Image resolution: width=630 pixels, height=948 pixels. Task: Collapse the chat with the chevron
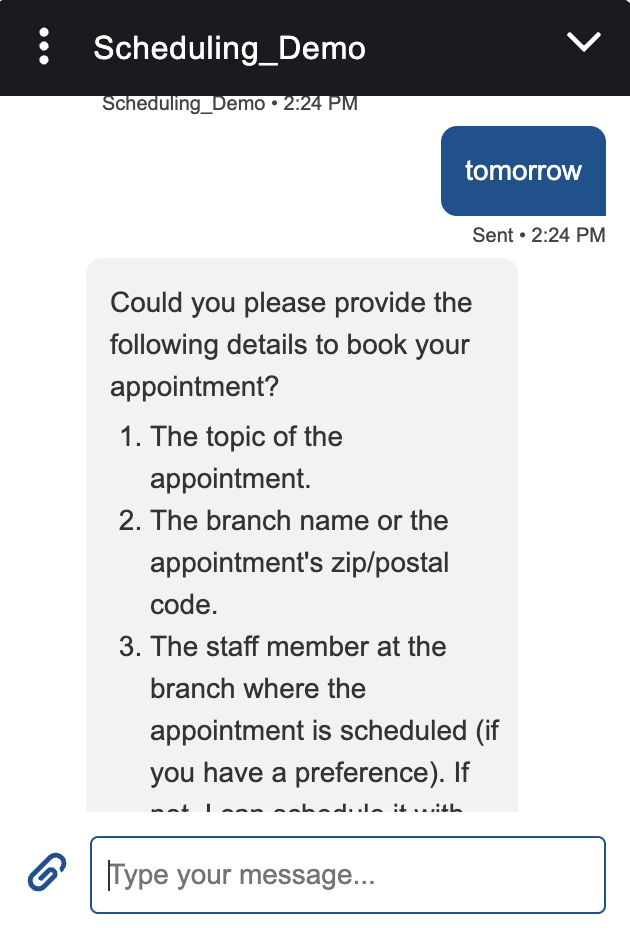point(584,42)
